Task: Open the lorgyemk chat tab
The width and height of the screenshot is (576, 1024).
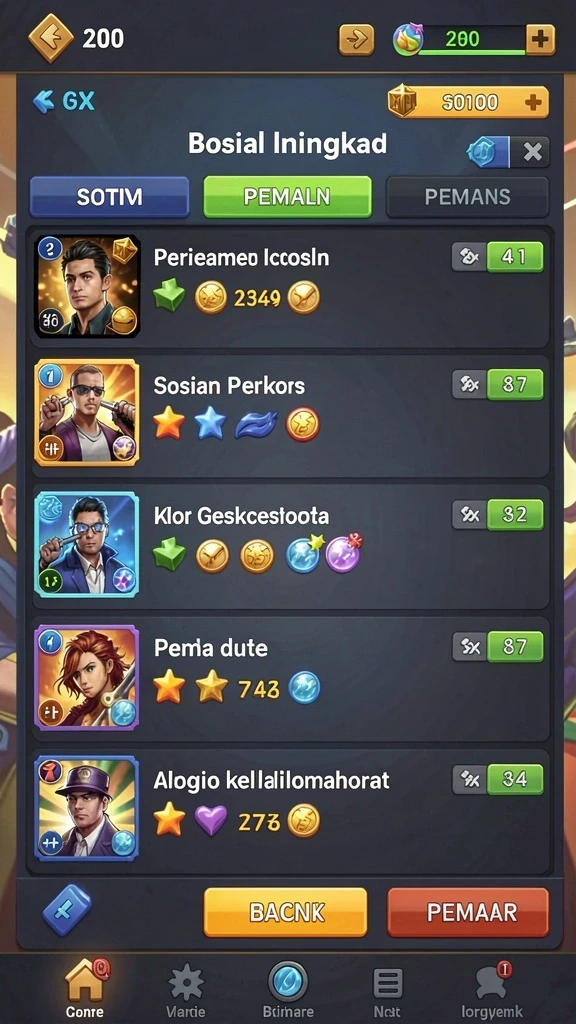Action: coord(492,989)
